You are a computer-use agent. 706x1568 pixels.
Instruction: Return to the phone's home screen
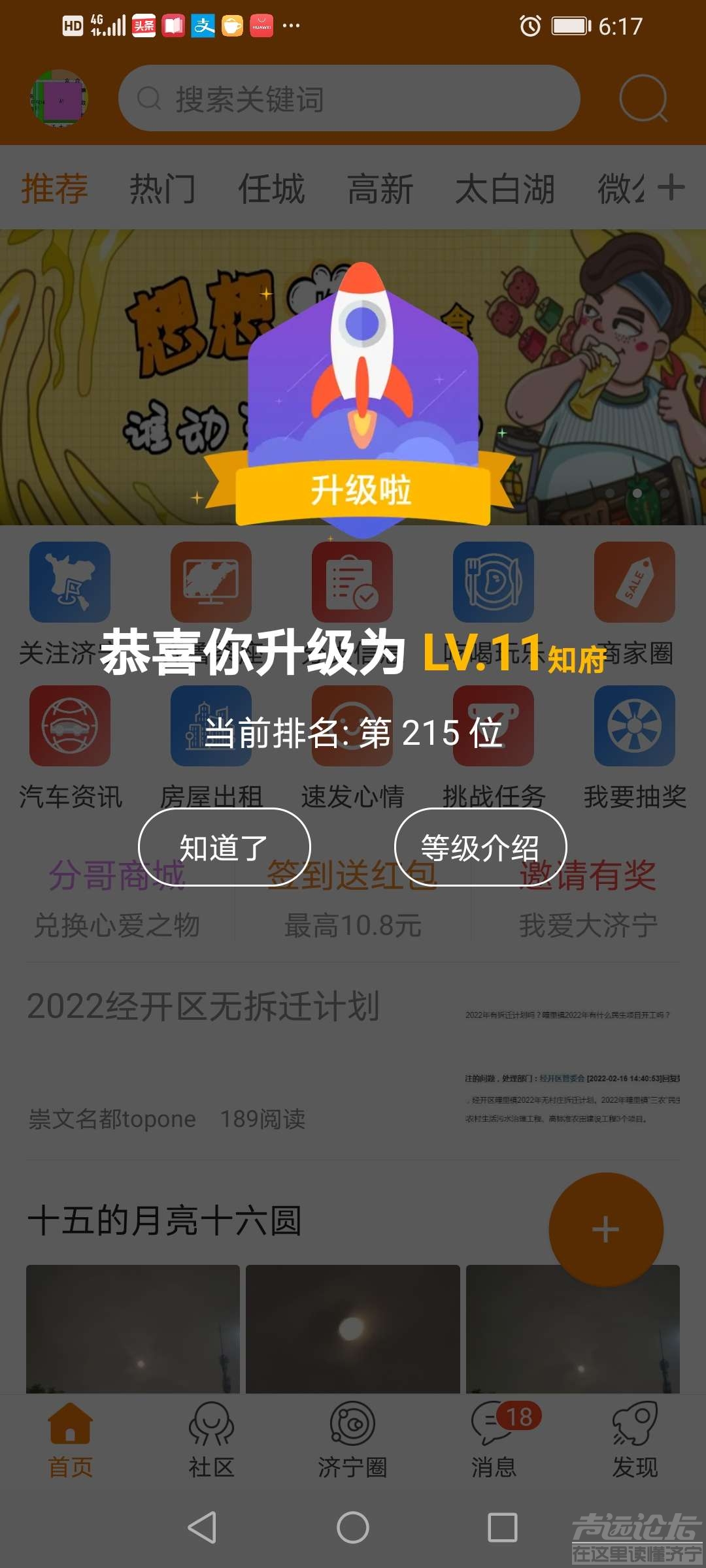pos(353,1527)
